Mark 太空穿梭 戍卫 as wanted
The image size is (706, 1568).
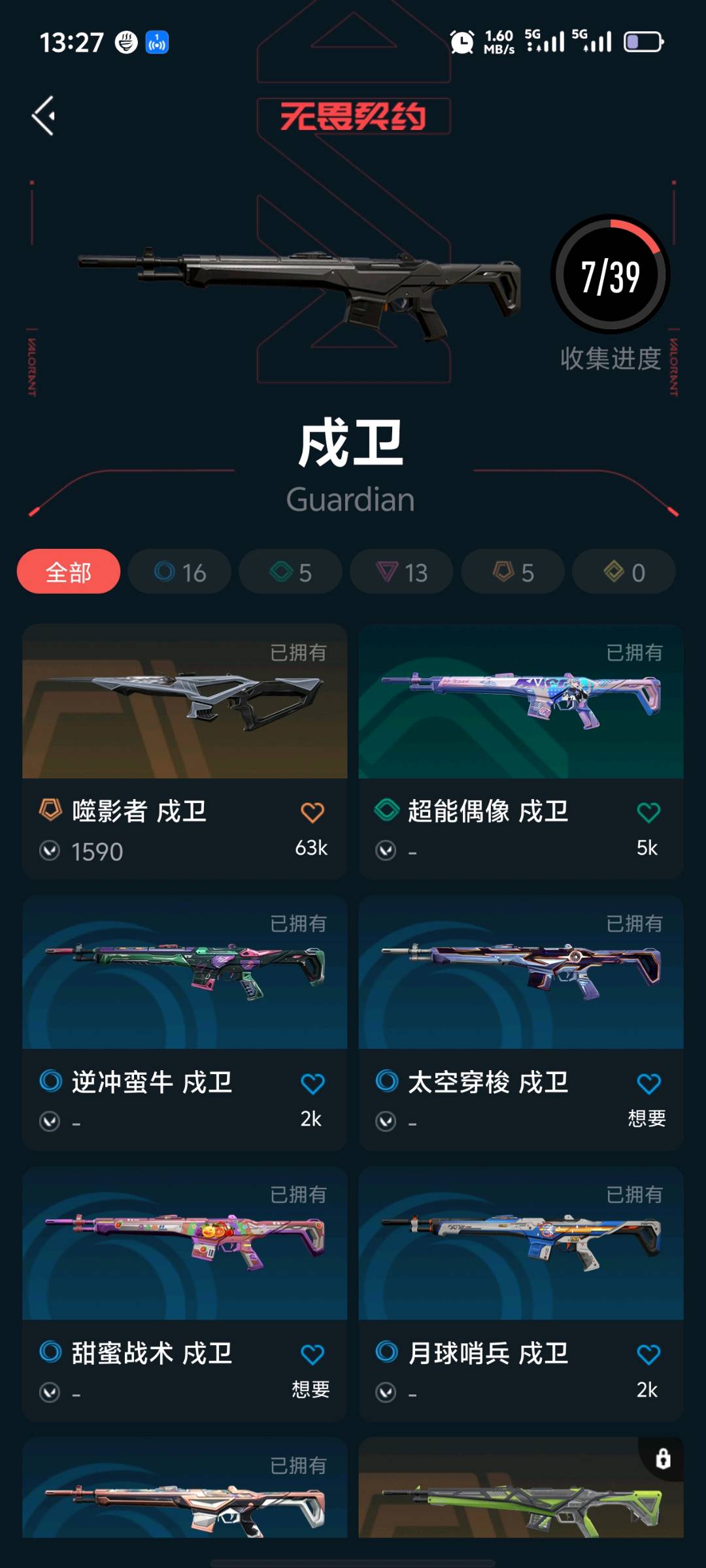point(648,1084)
